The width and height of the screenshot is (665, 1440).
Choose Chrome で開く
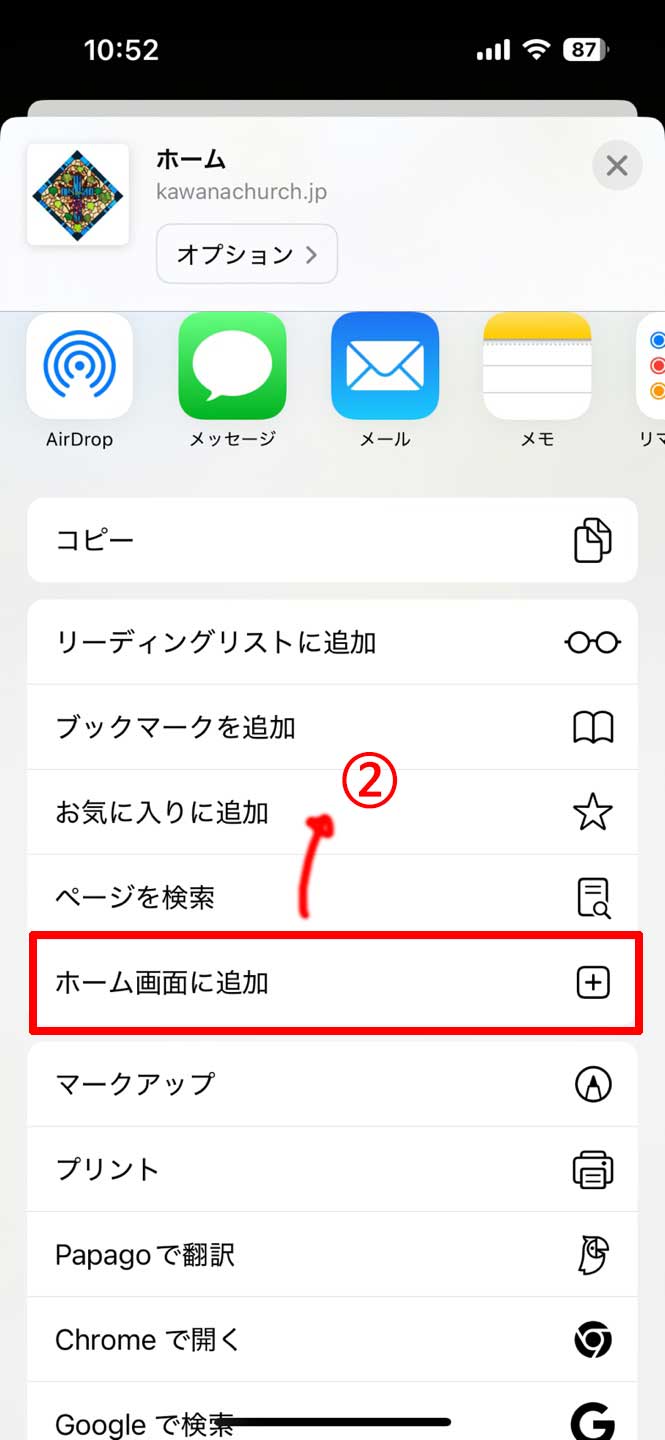tap(332, 1339)
